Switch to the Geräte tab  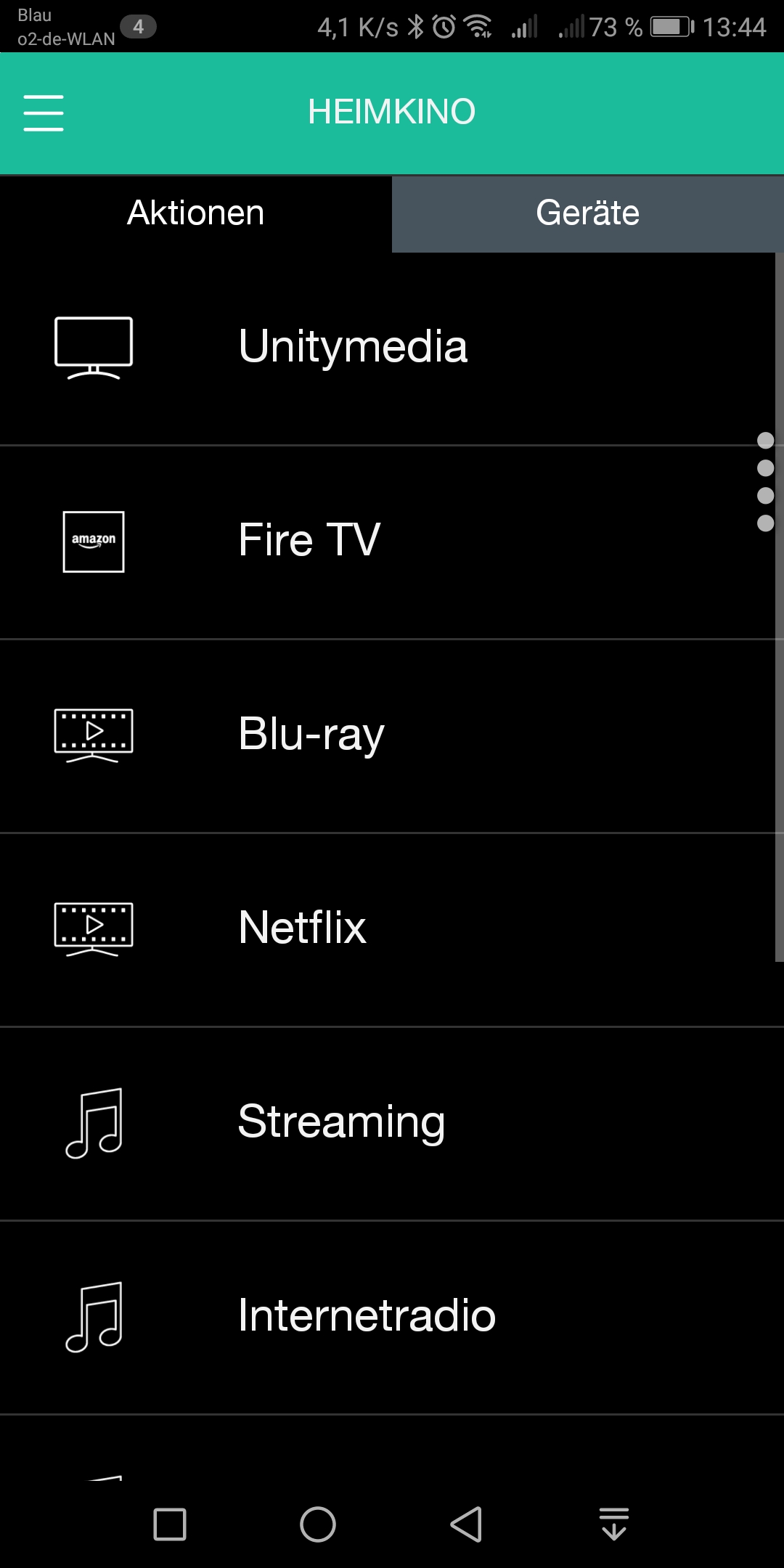coord(588,213)
